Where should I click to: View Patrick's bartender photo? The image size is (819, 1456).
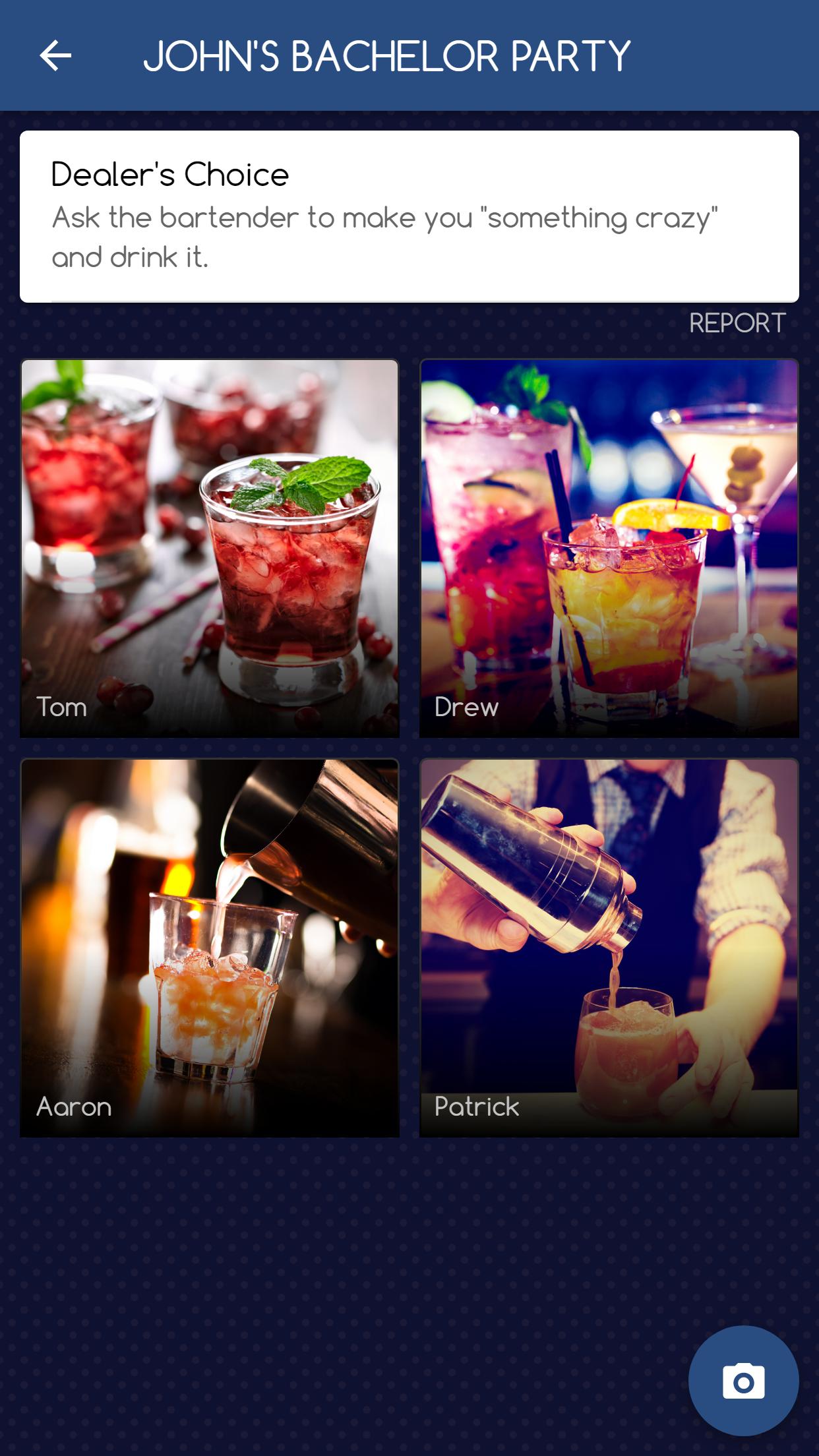(x=609, y=948)
